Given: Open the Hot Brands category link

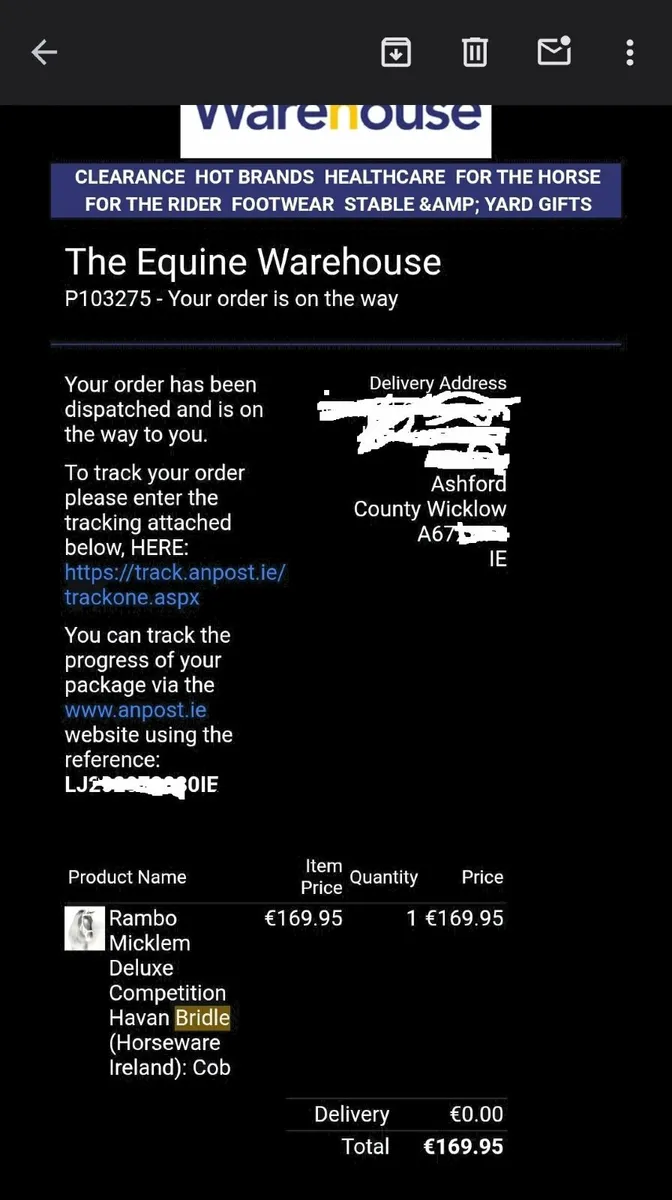Looking at the screenshot, I should click(x=254, y=177).
